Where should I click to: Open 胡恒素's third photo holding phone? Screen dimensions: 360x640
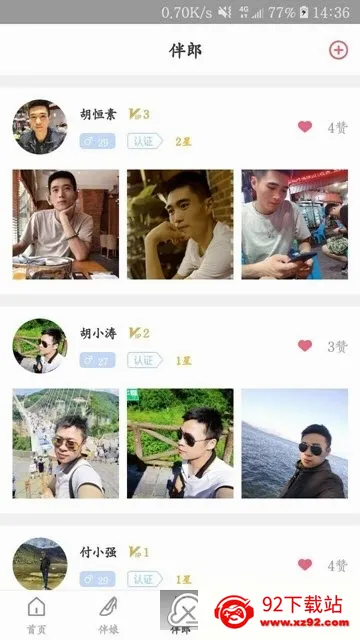(295, 224)
